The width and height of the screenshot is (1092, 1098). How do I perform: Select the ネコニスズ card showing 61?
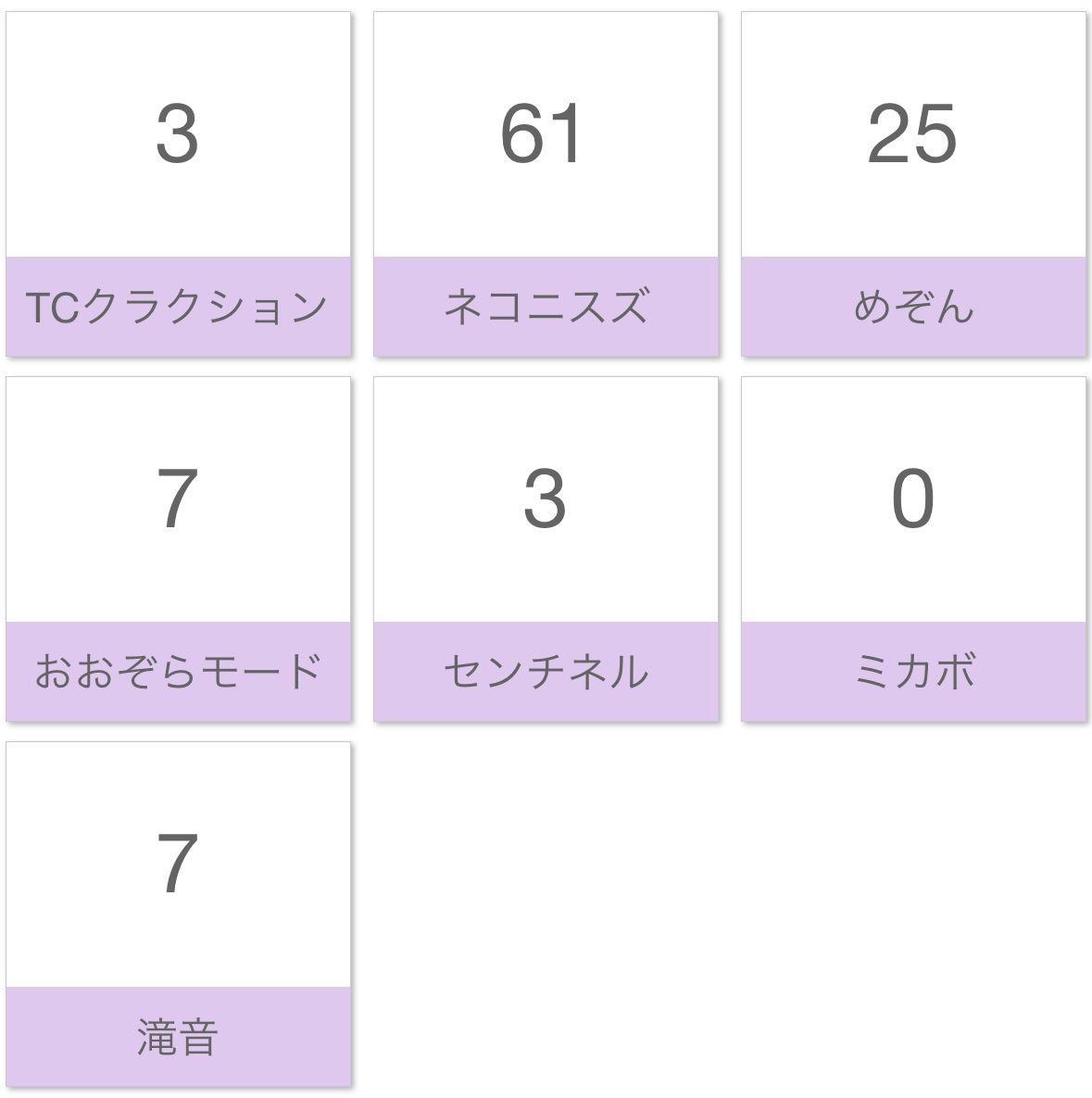pos(546,184)
